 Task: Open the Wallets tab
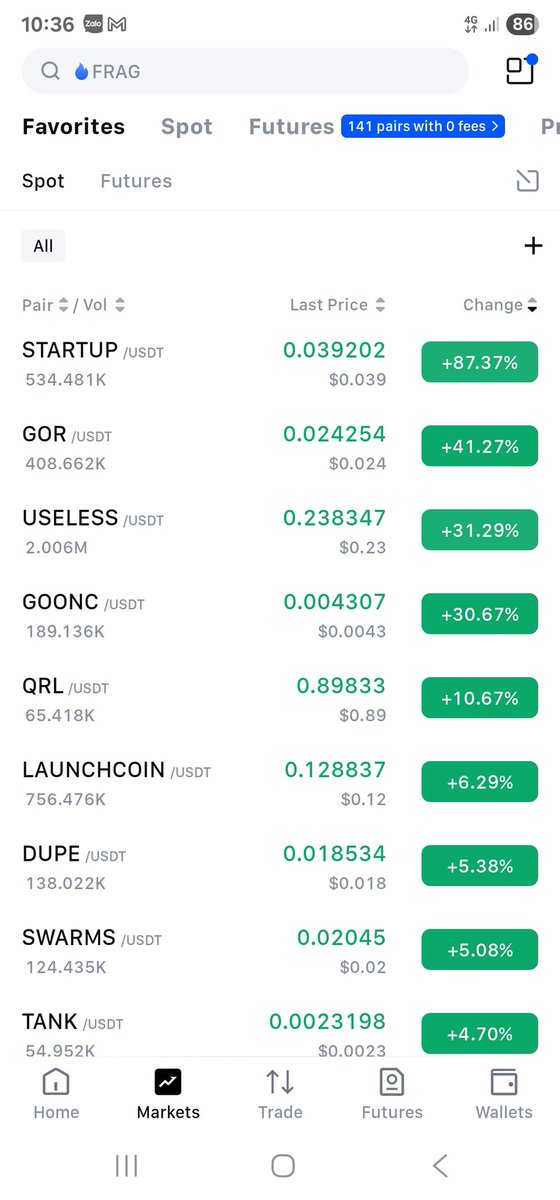click(504, 1093)
